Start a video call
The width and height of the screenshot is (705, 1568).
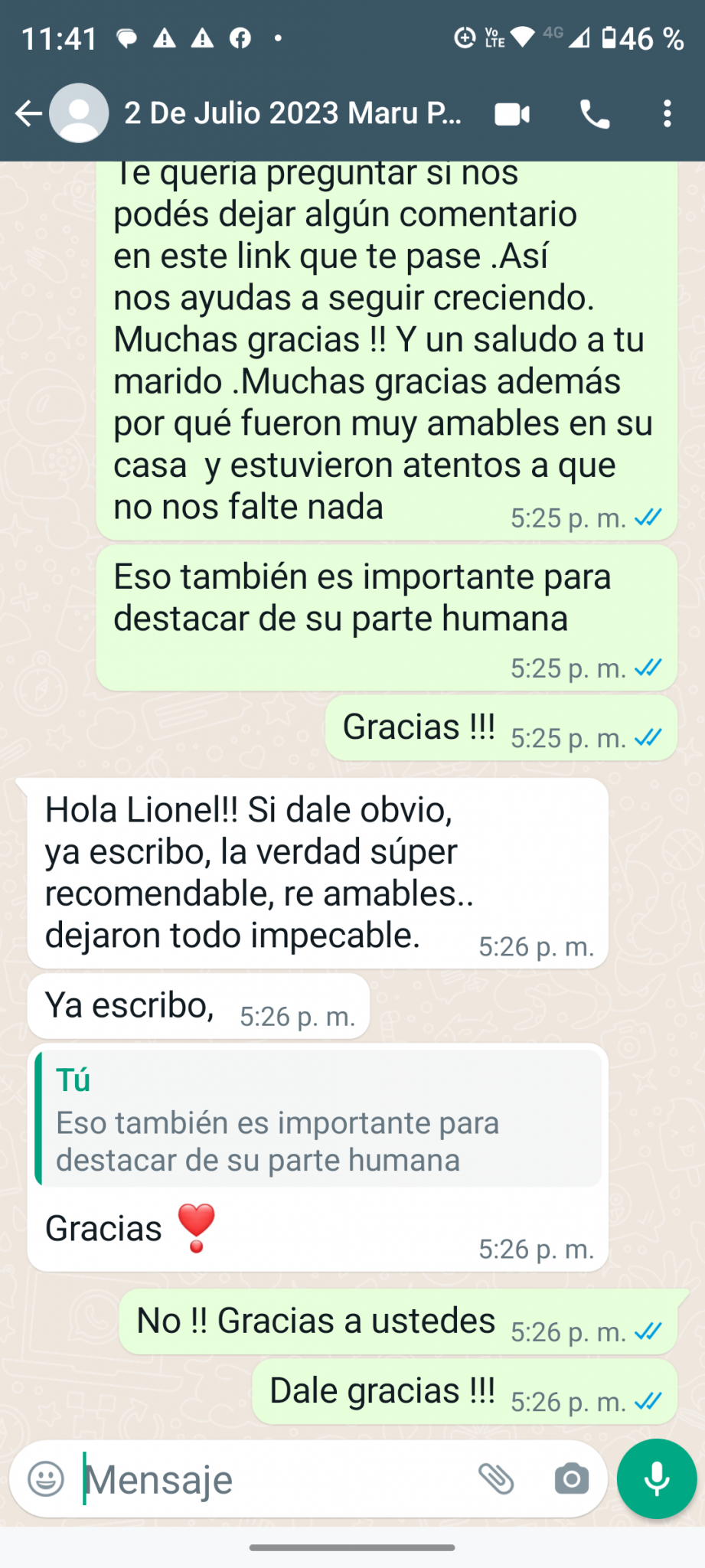(512, 114)
